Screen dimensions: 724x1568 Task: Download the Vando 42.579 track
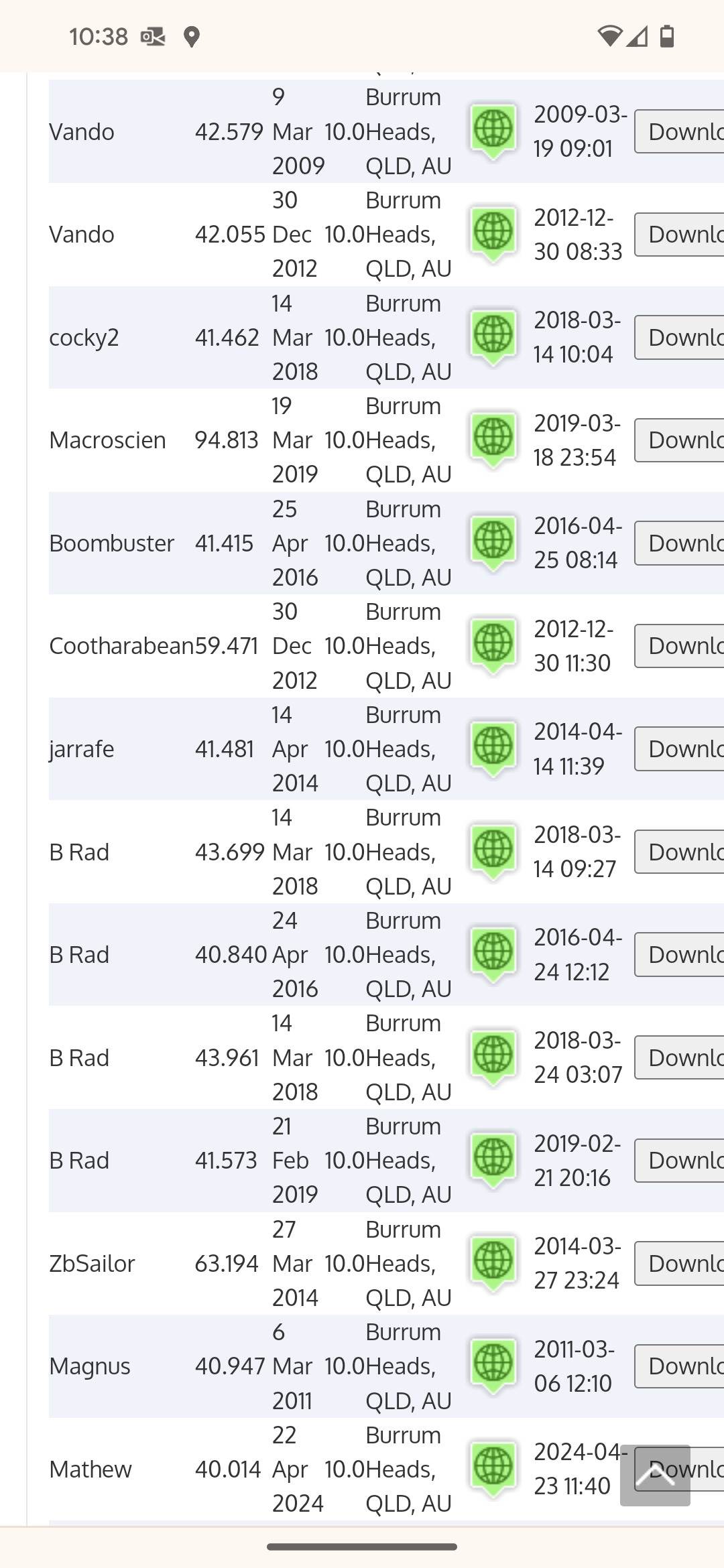tap(680, 131)
